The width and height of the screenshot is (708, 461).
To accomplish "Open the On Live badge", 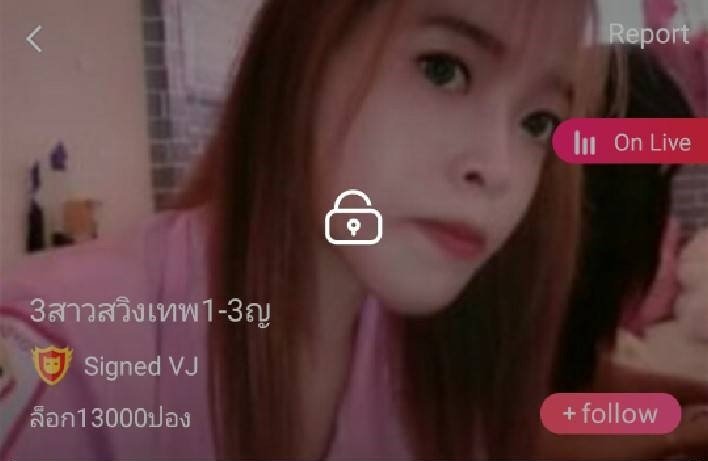I will coord(632,143).
